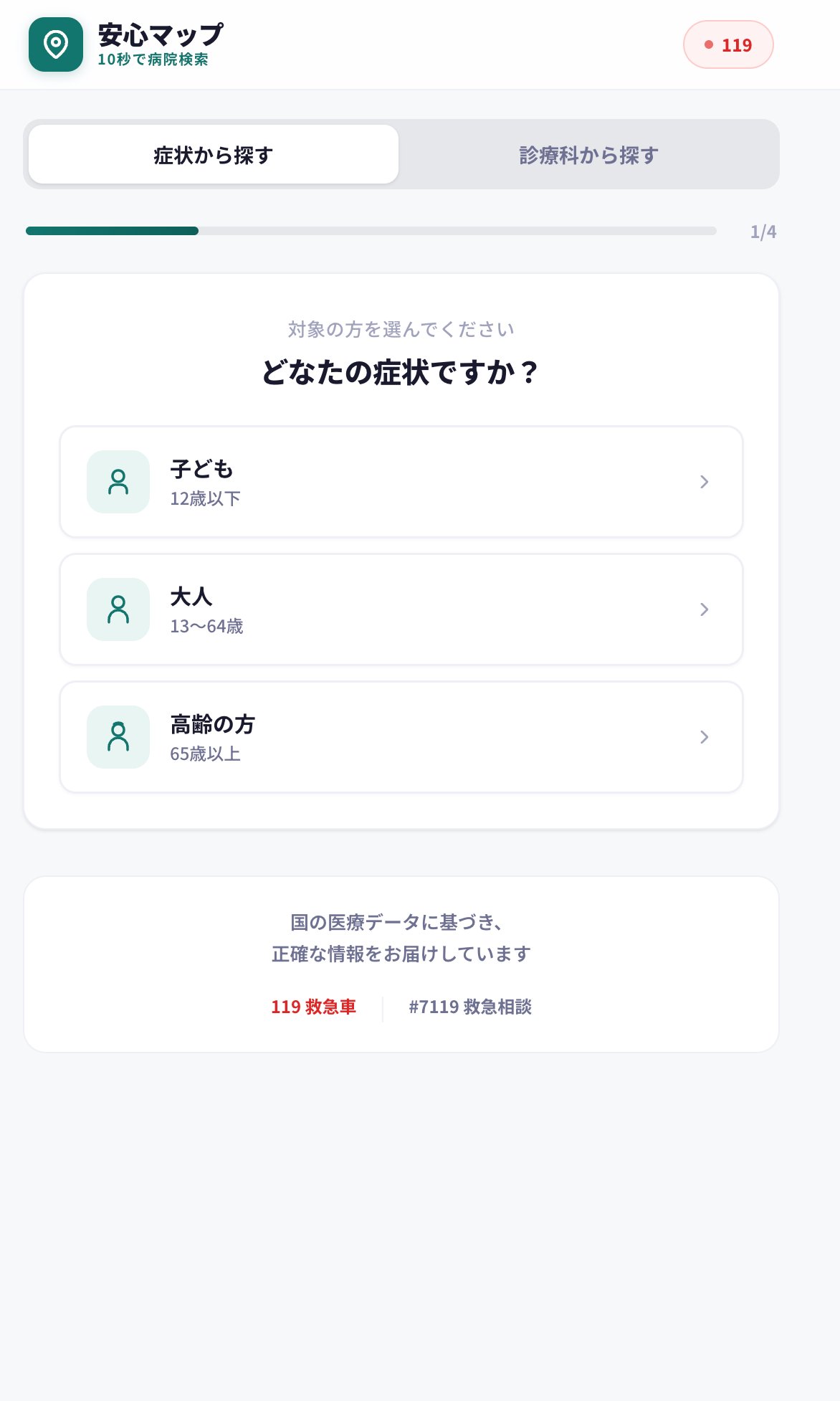Select the 子ども 12歳以下 option
Image resolution: width=840 pixels, height=1401 pixels.
point(400,481)
